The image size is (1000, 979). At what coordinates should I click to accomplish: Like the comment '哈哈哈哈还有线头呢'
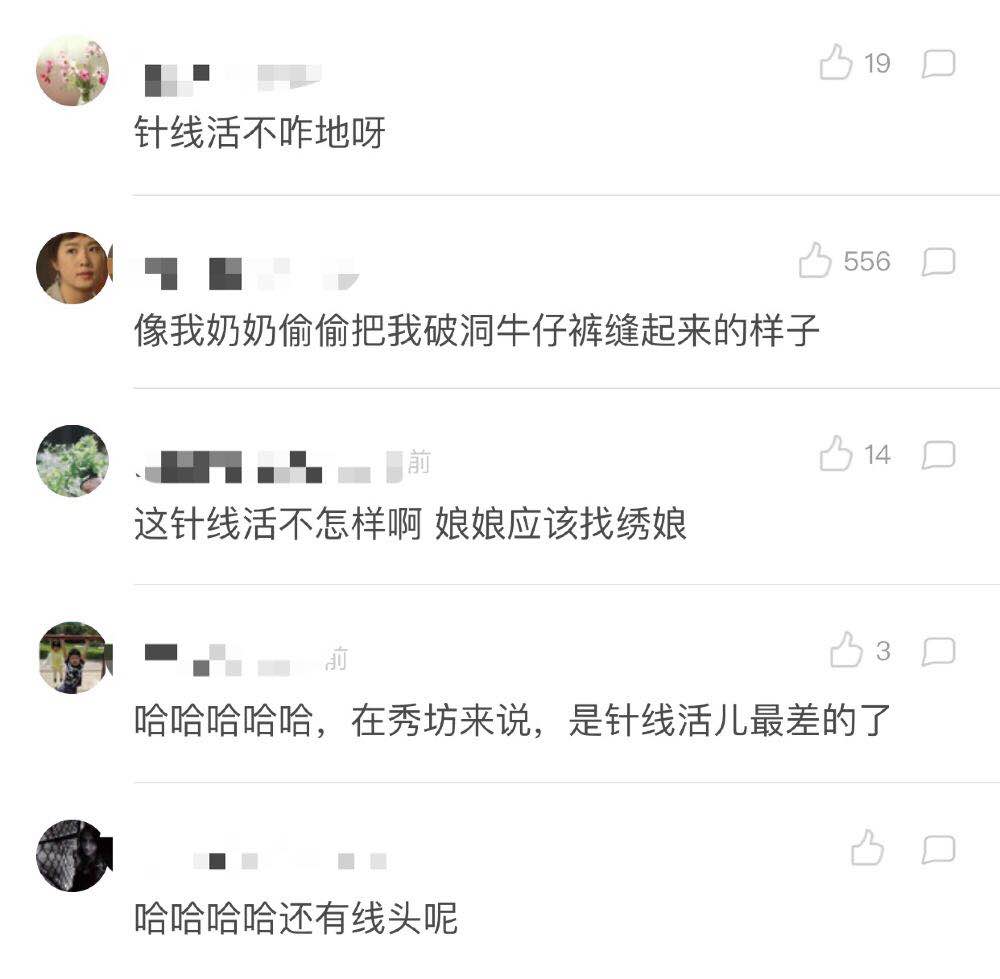point(867,849)
